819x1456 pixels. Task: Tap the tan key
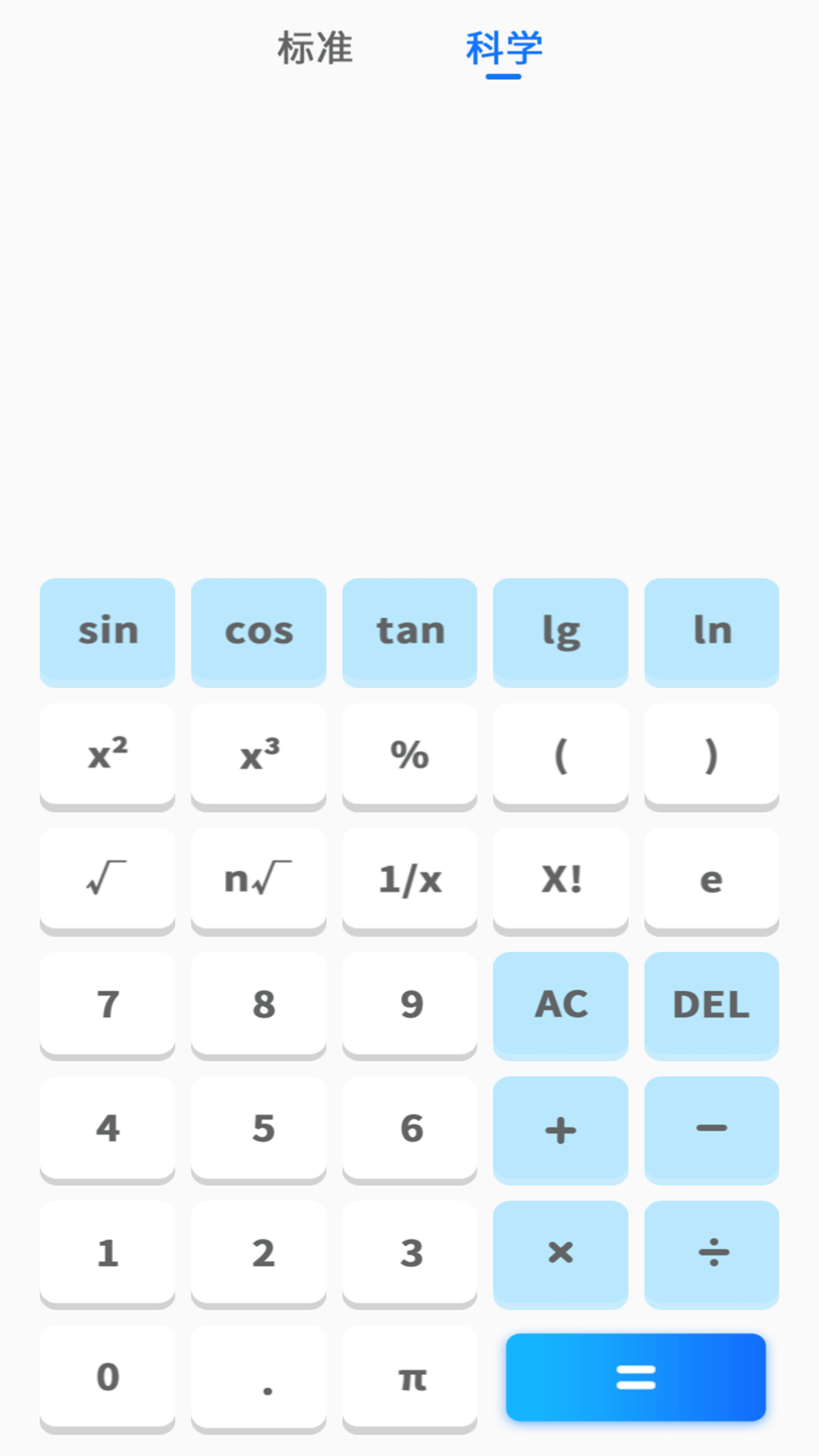409,631
